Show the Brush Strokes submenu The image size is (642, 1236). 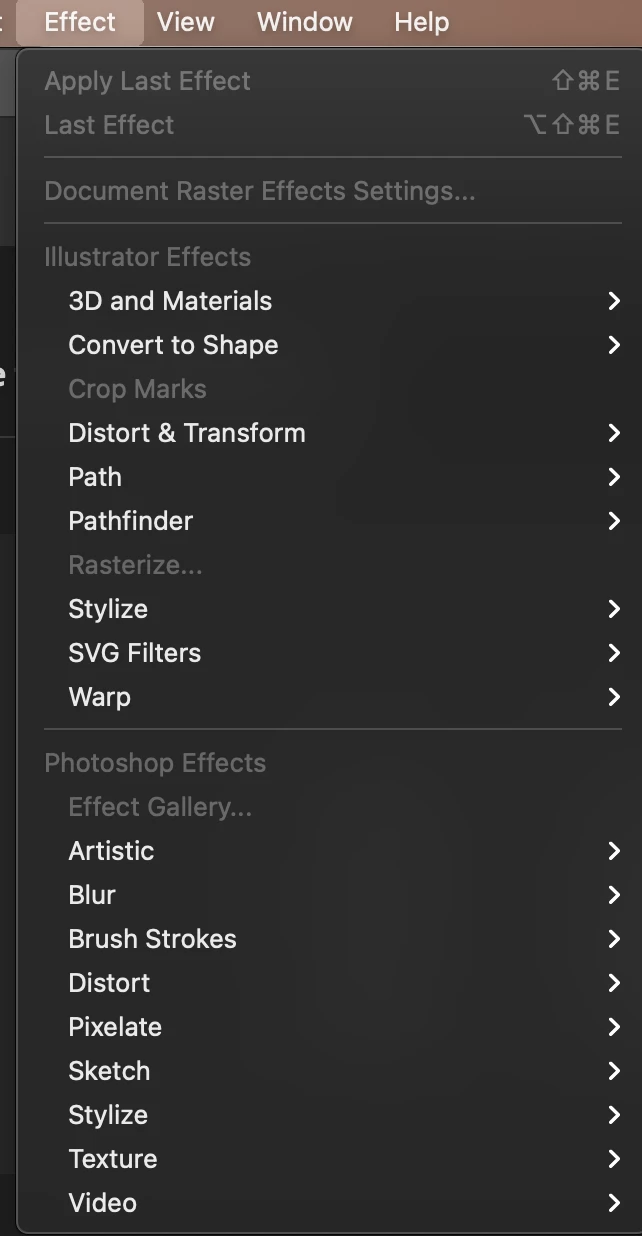pyautogui.click(x=152, y=939)
